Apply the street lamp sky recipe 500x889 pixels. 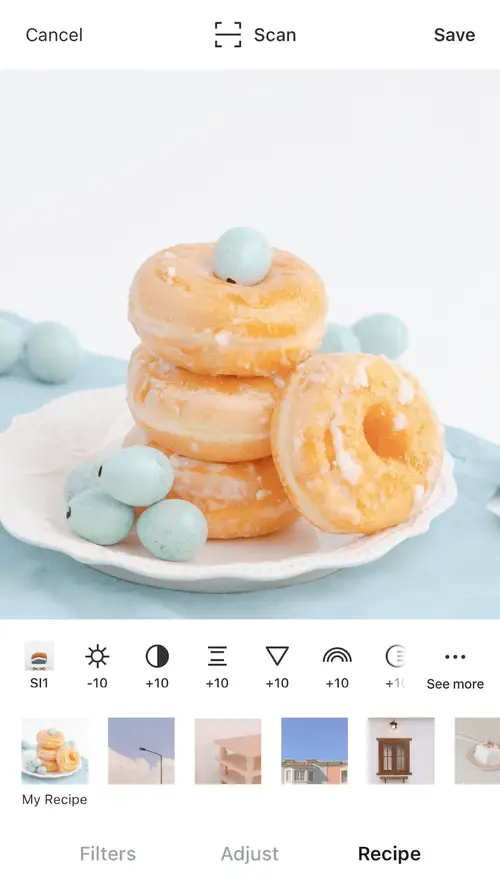click(x=141, y=751)
